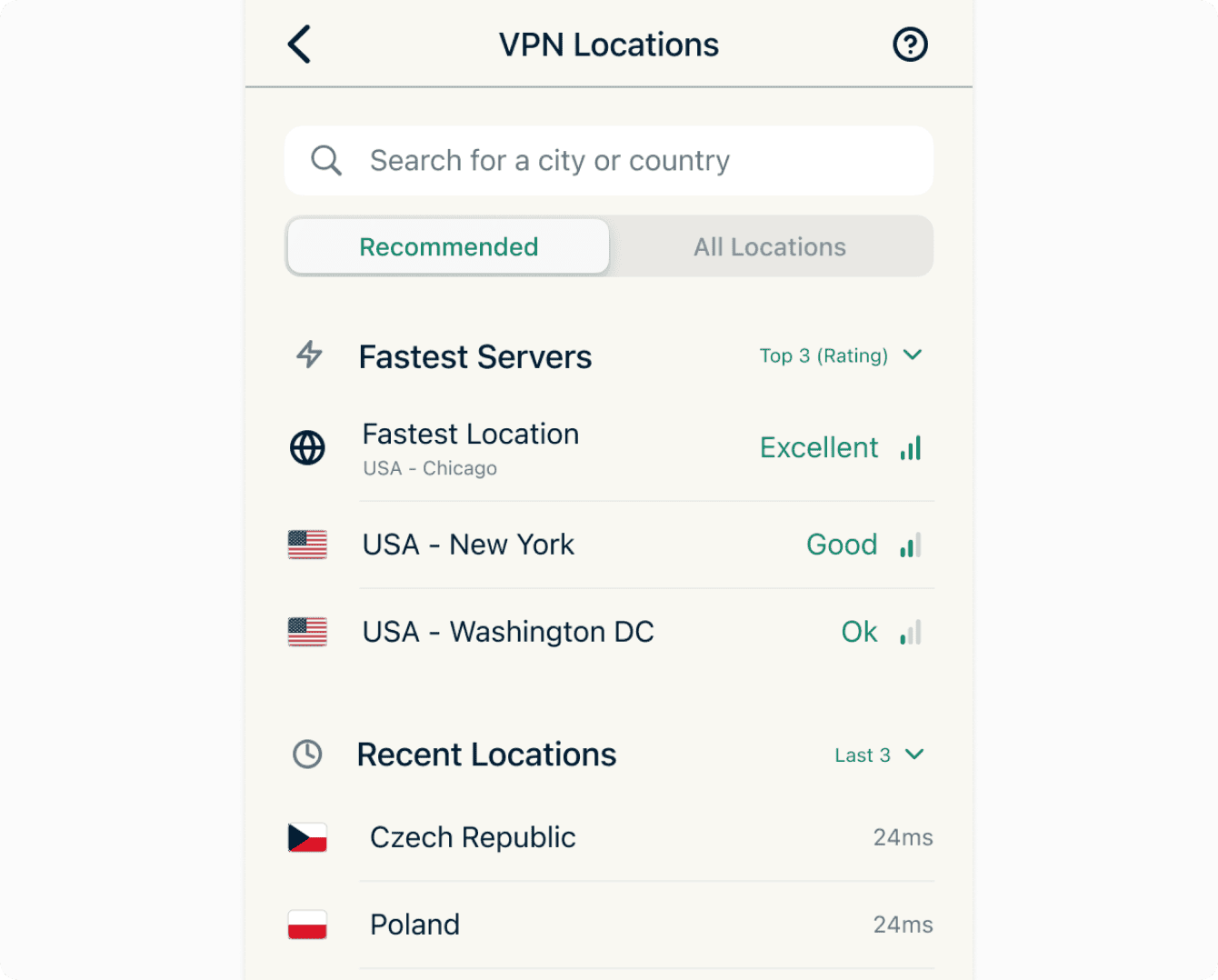This screenshot has width=1218, height=980.
Task: Connect to Fastest Location USA - Chicago
Action: [x=608, y=449]
